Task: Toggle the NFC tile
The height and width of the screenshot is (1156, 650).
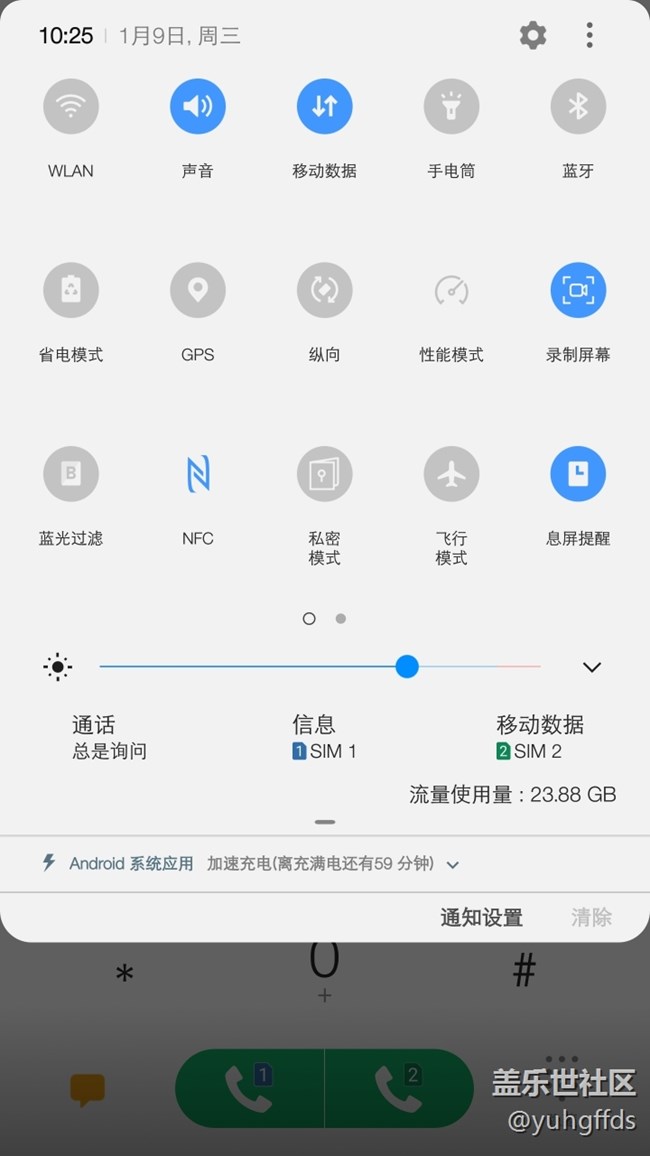Action: point(198,474)
